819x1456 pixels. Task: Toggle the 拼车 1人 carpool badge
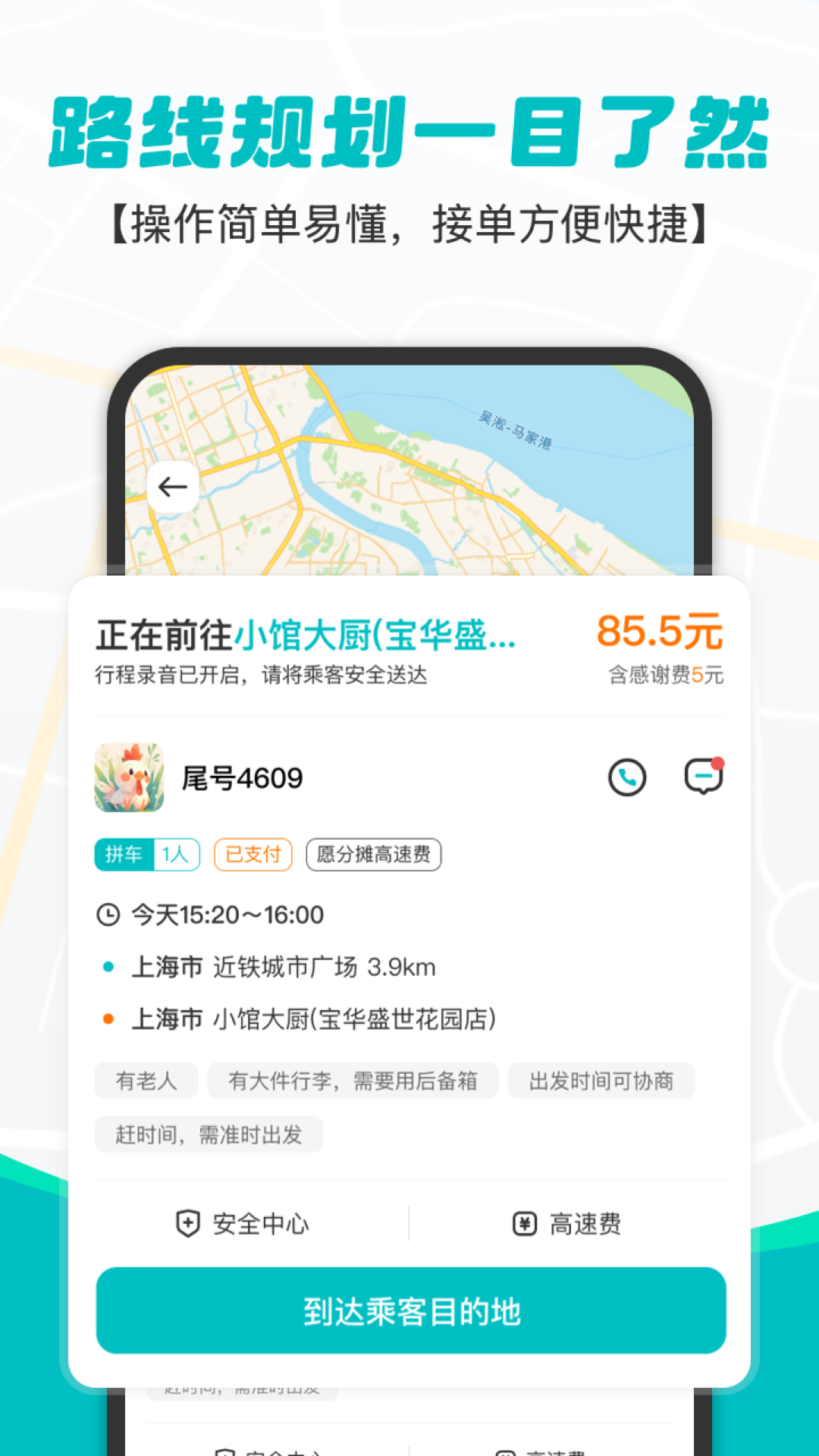148,854
